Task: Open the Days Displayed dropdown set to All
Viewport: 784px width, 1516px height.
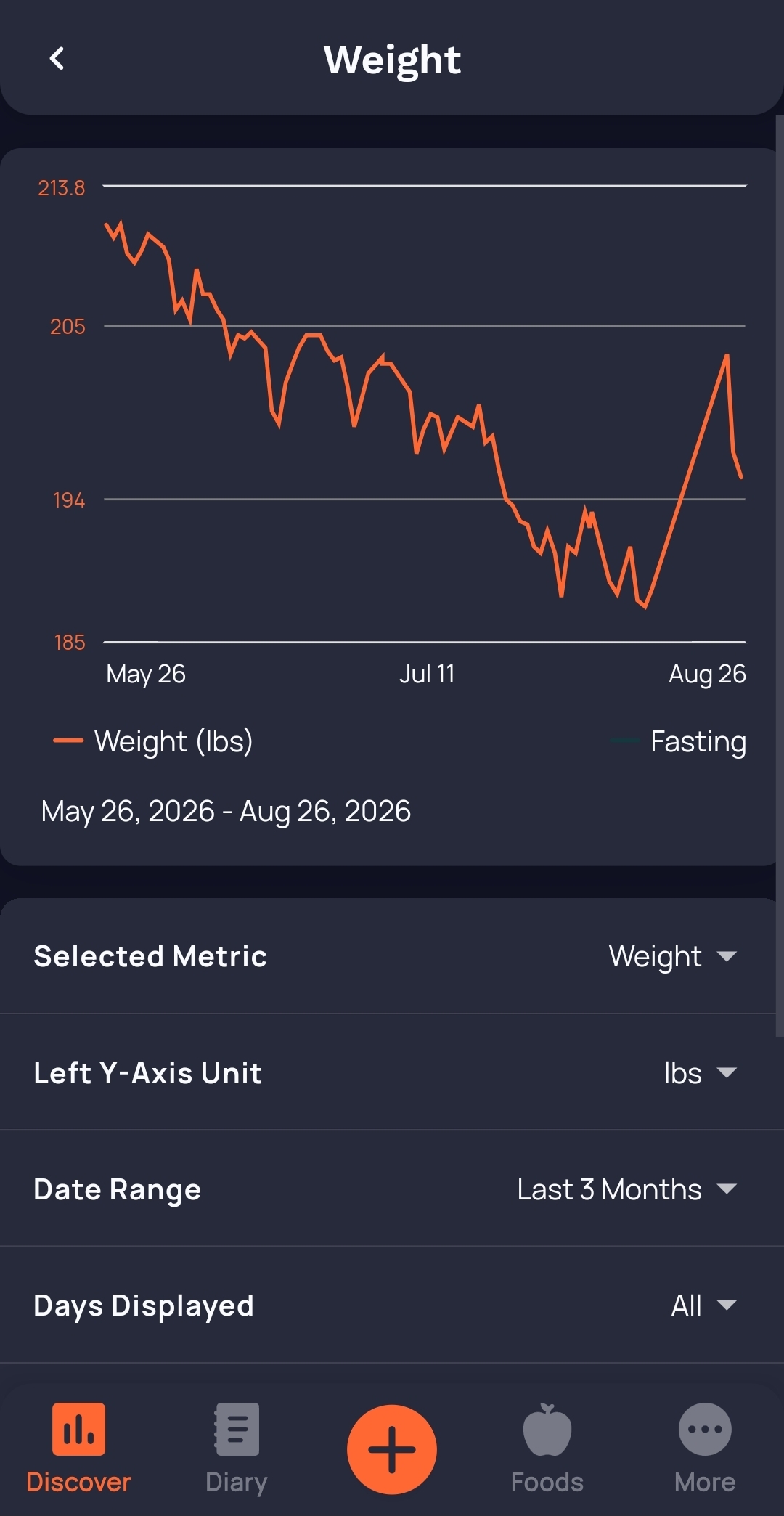Action: (703, 1305)
